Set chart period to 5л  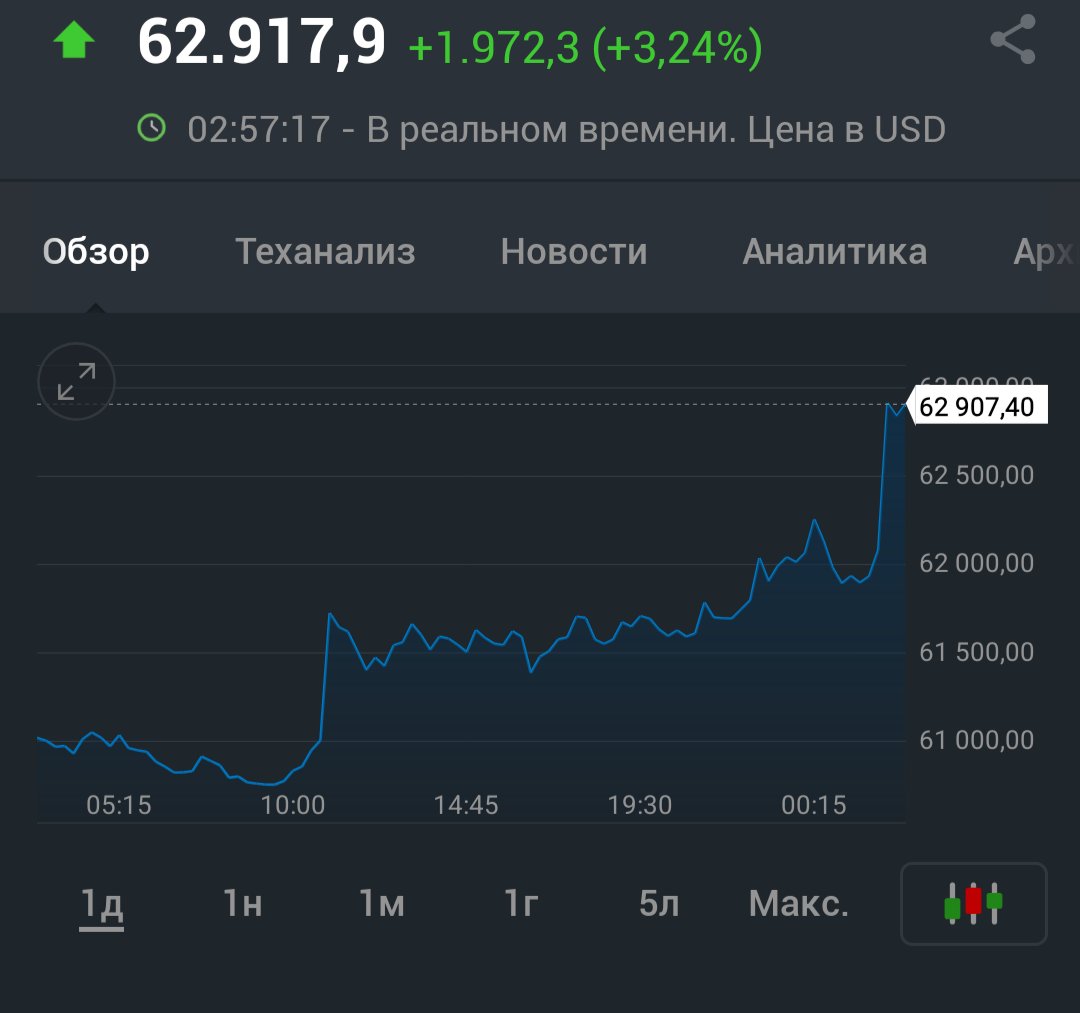659,904
